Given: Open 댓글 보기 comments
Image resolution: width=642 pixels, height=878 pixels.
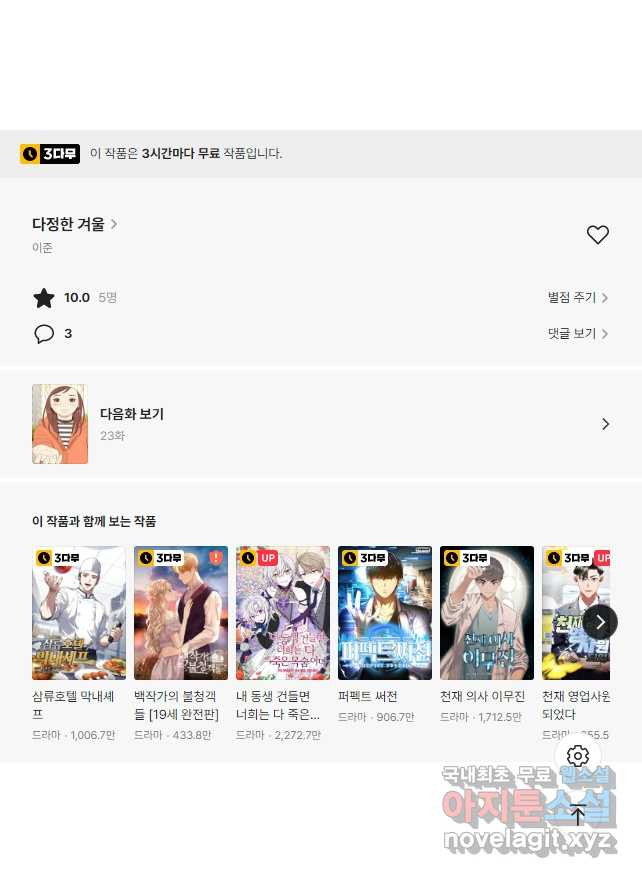Looking at the screenshot, I should [x=577, y=334].
